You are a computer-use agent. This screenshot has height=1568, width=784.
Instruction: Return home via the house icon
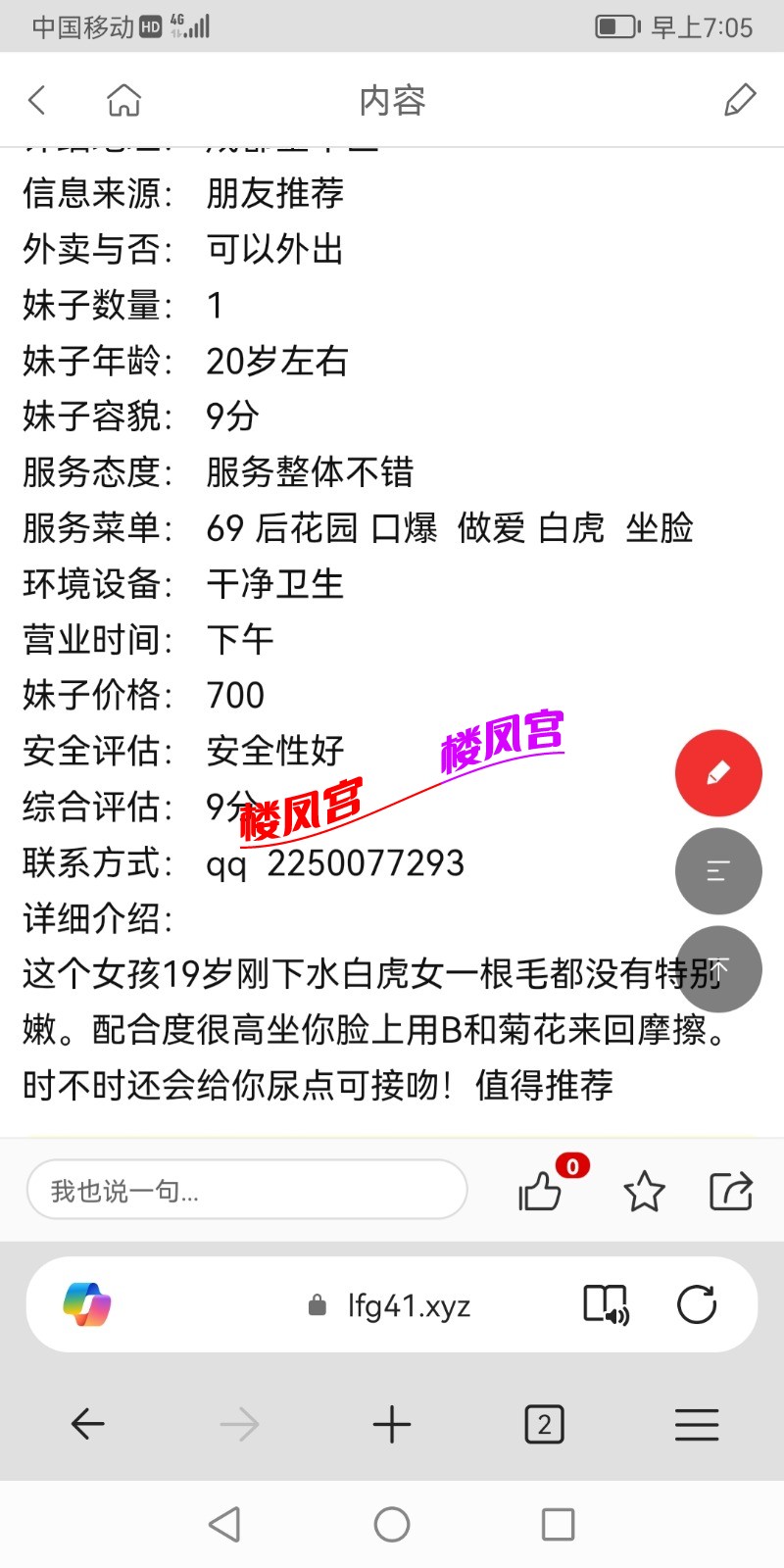123,100
